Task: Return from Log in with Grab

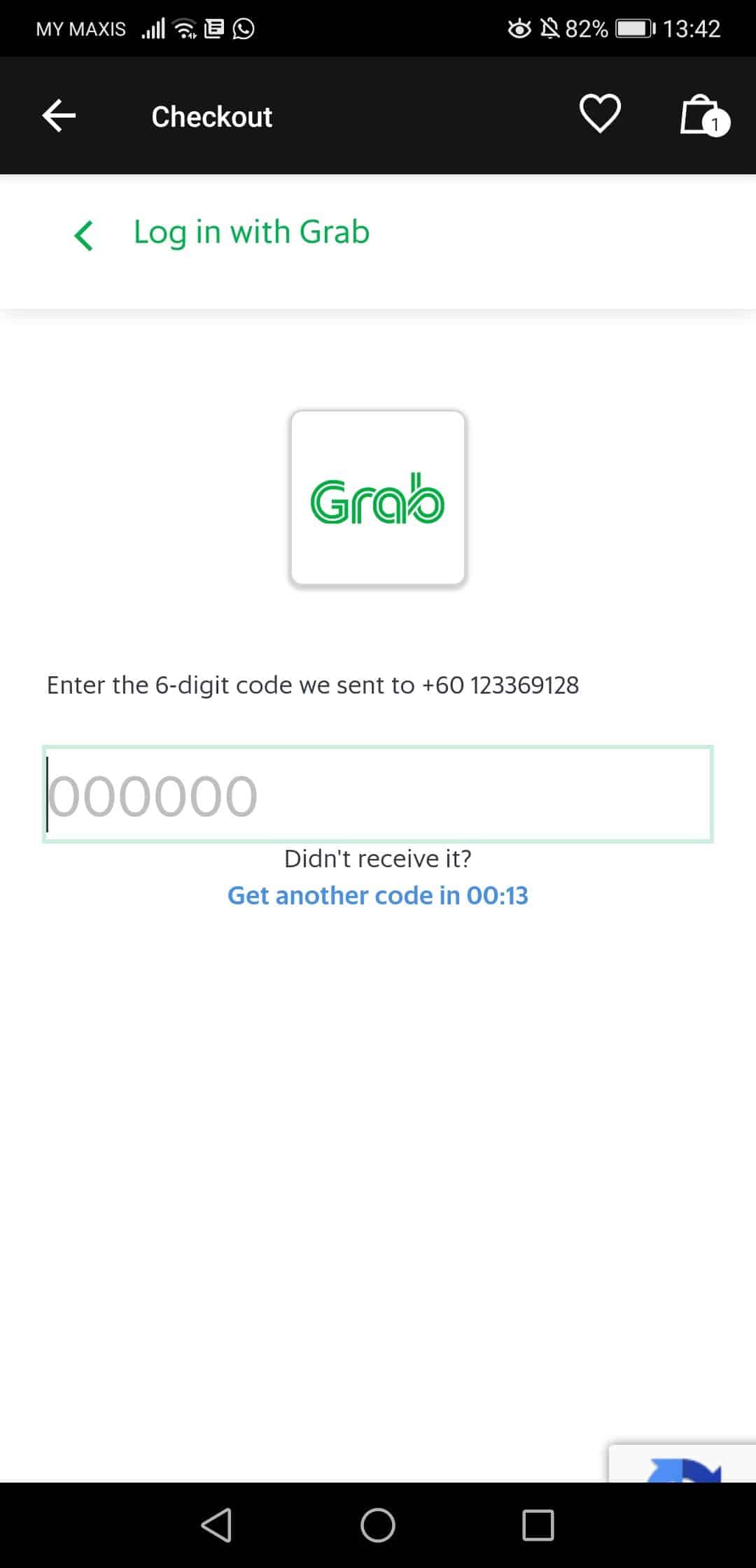Action: (x=83, y=235)
